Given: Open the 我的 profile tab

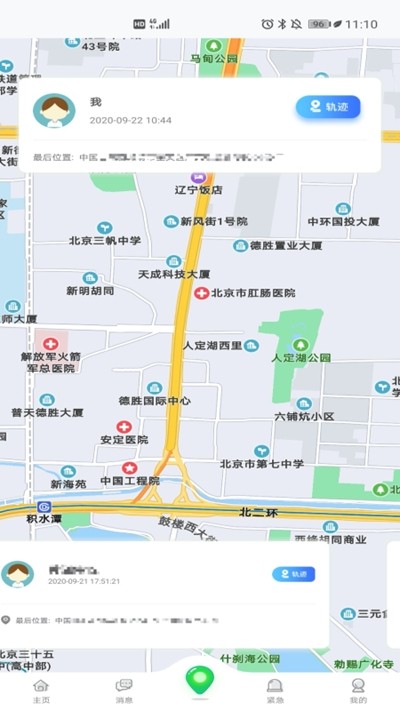Looking at the screenshot, I should coord(358,691).
